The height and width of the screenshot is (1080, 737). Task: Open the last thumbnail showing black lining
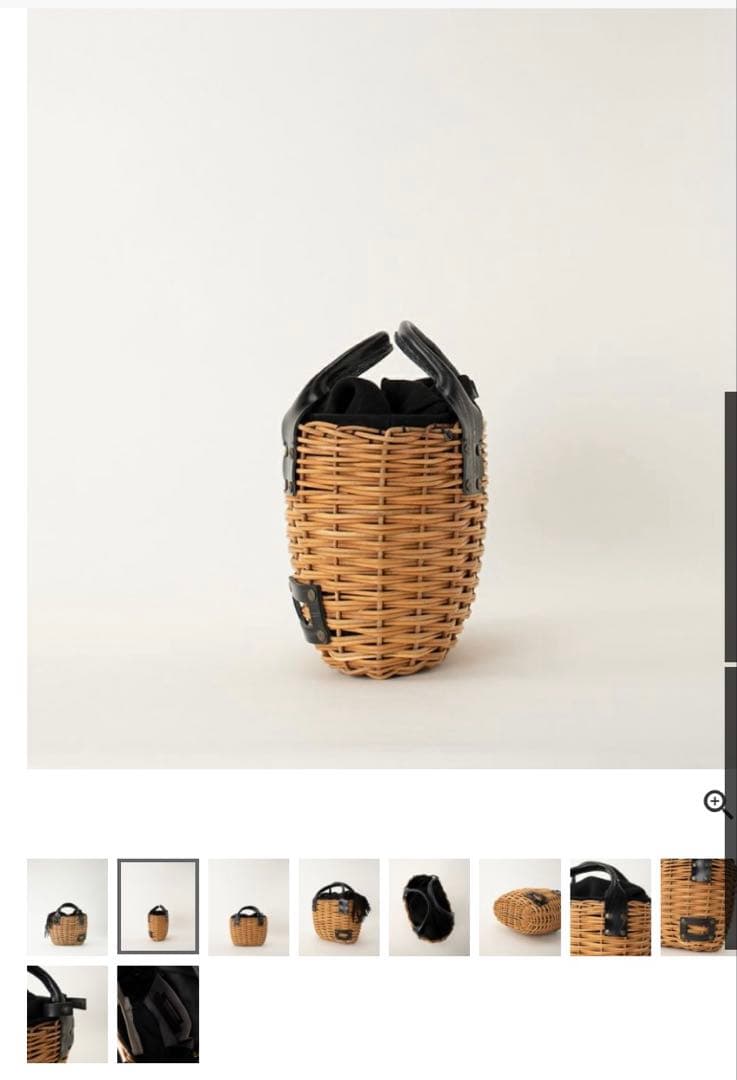pyautogui.click(x=158, y=1013)
